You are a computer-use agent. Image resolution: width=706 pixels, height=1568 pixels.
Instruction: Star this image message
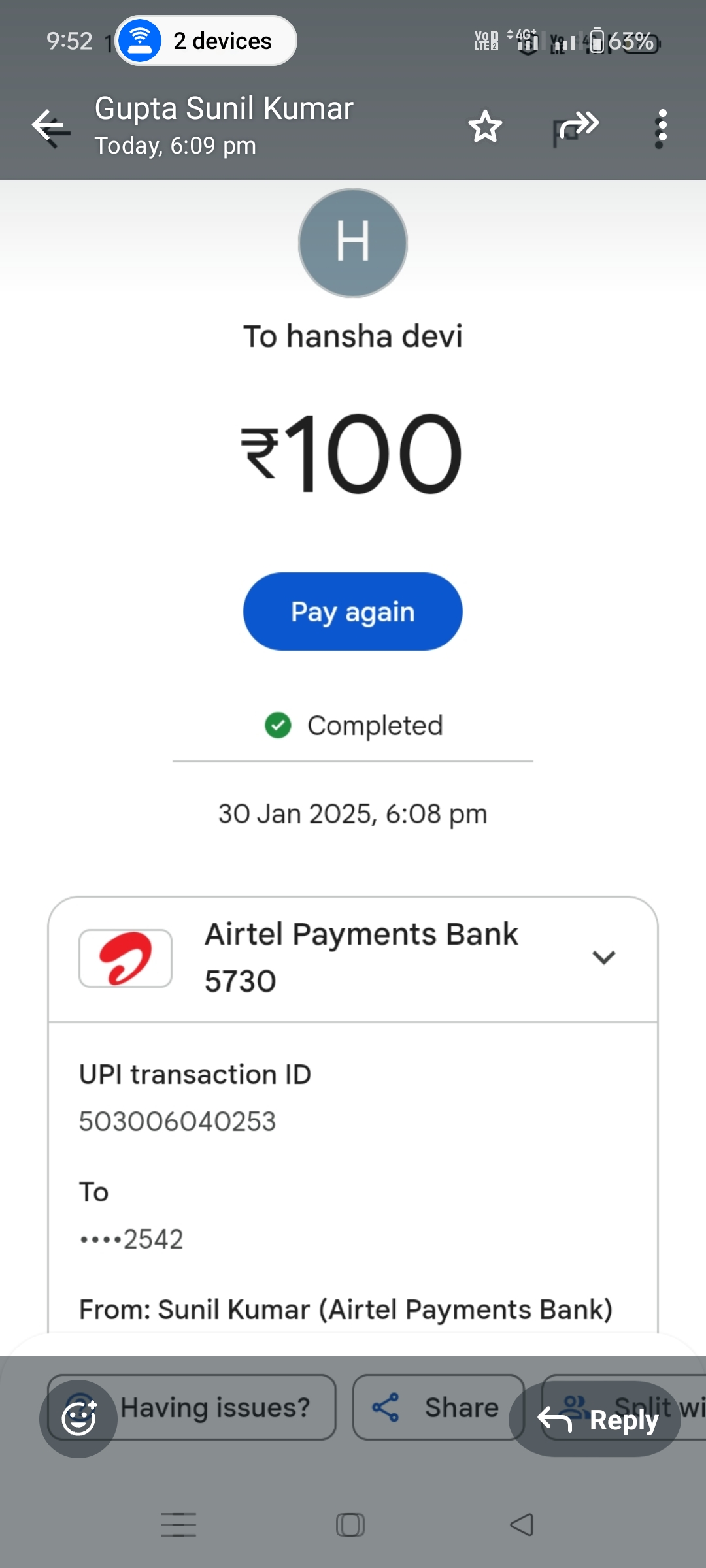click(x=485, y=126)
